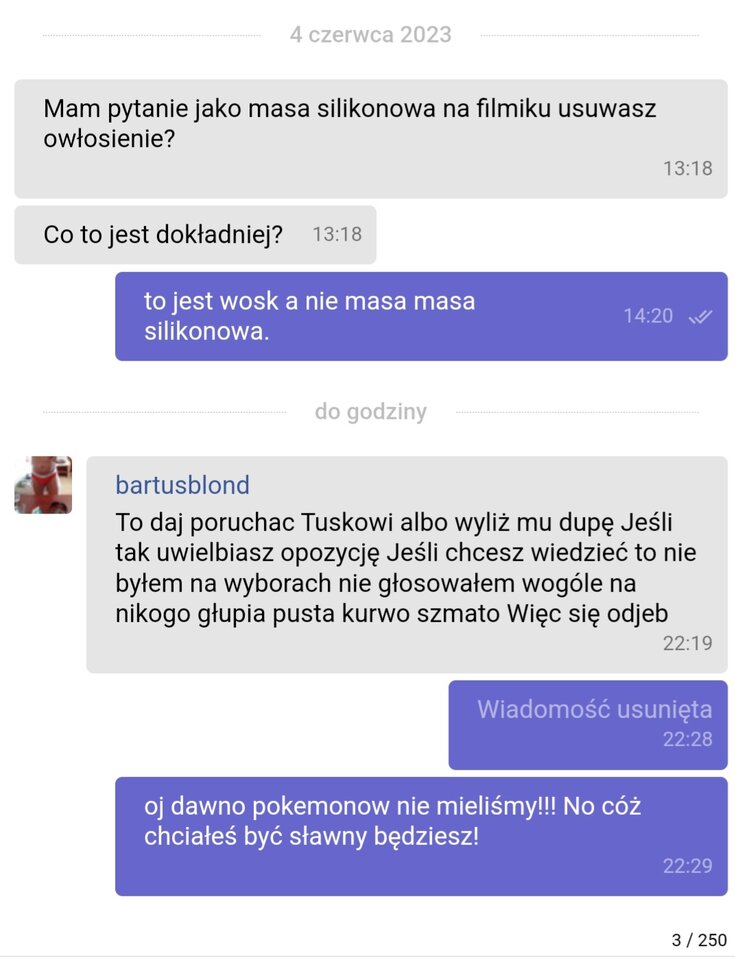Open bartusblond's profile via username
Image resolution: width=735 pixels, height=960 pixels.
coord(182,486)
